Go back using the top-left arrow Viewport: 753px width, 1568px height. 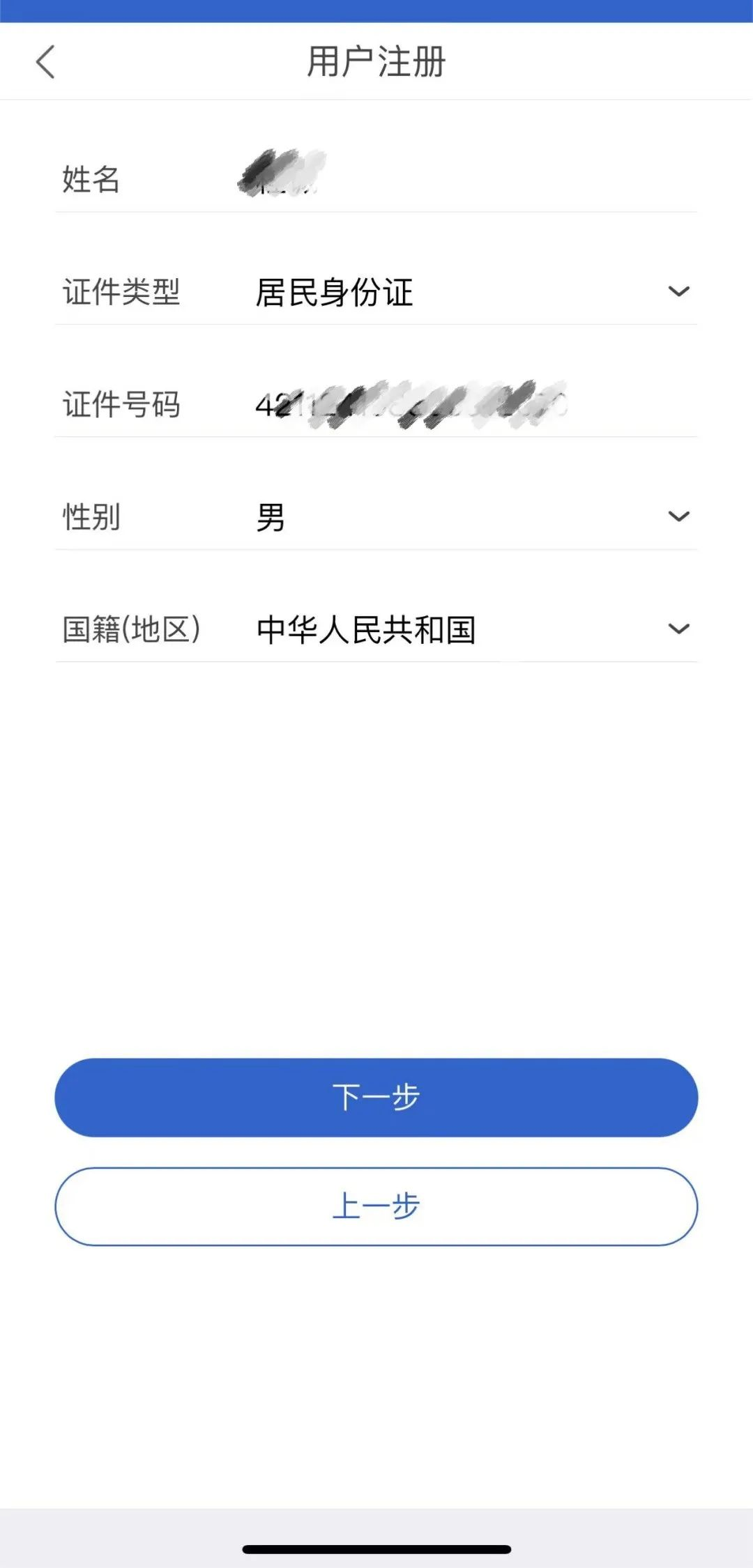pos(45,62)
